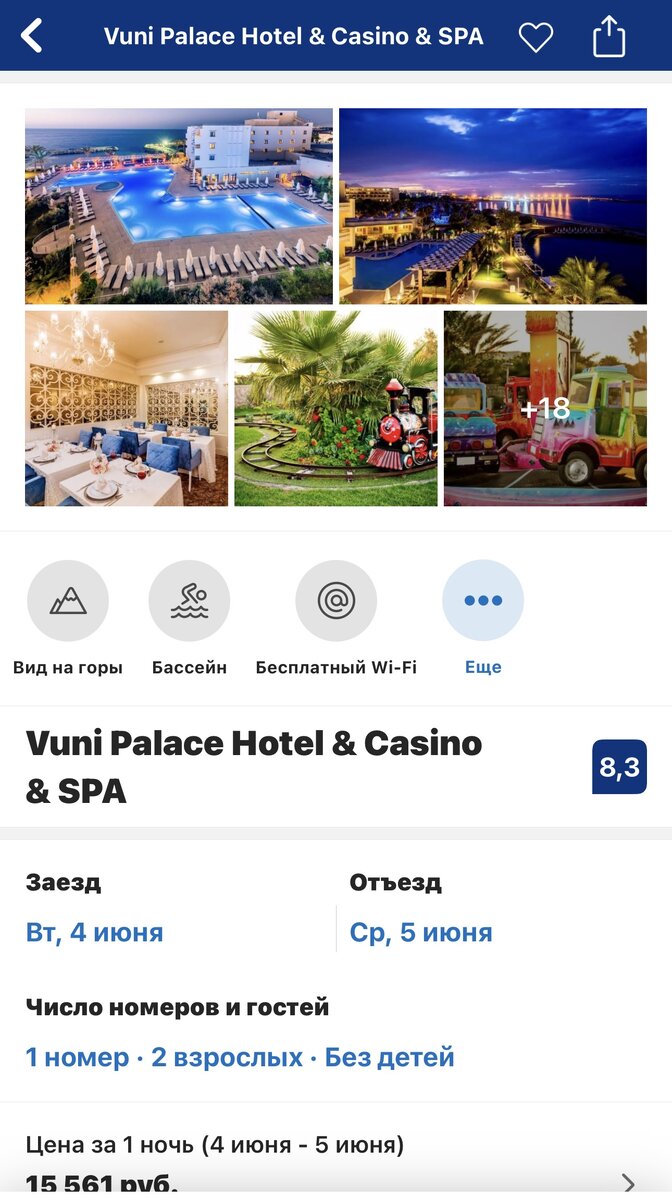Add Vuni Palace Hotel to favorites
672x1200 pixels.
[535, 38]
